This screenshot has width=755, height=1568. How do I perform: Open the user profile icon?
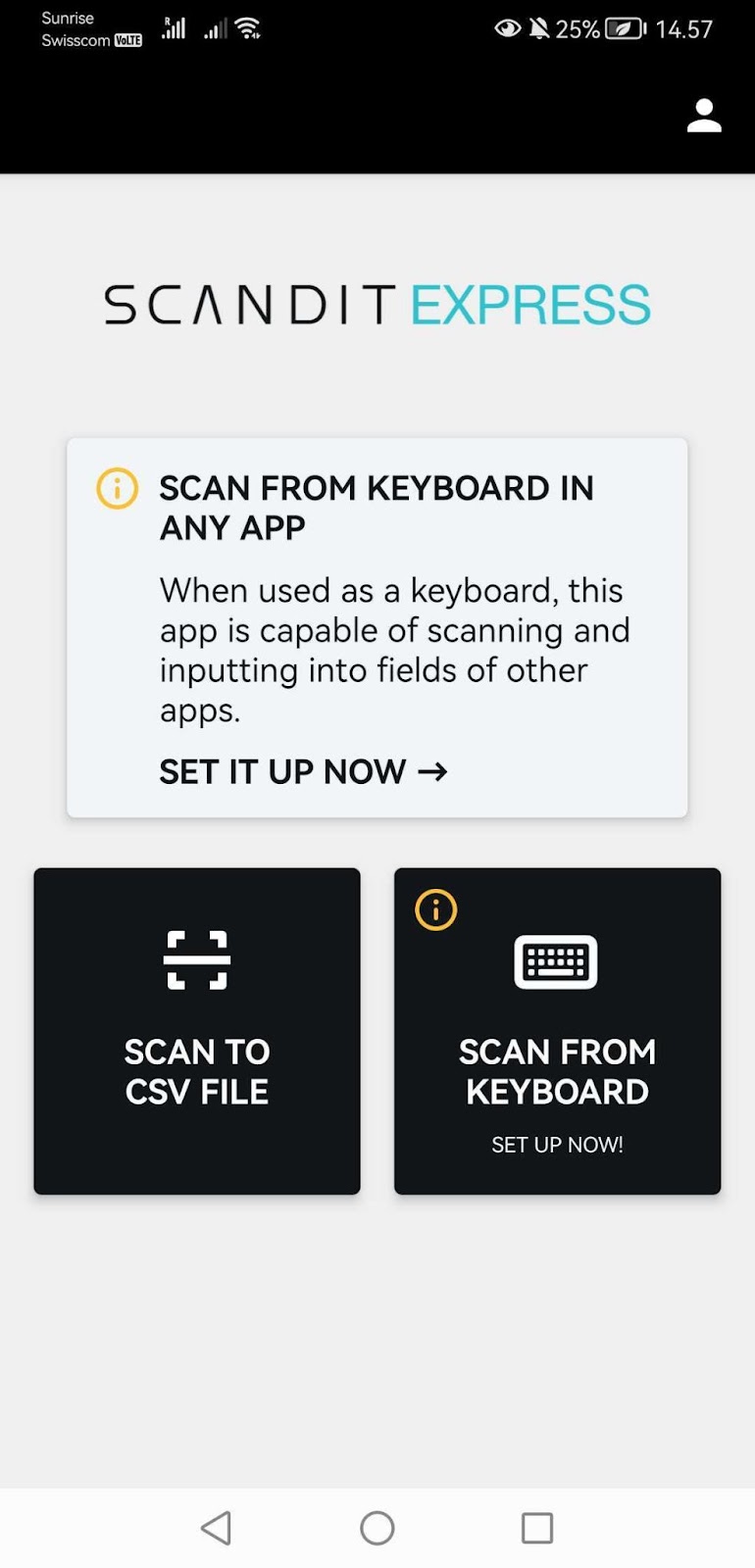[703, 116]
